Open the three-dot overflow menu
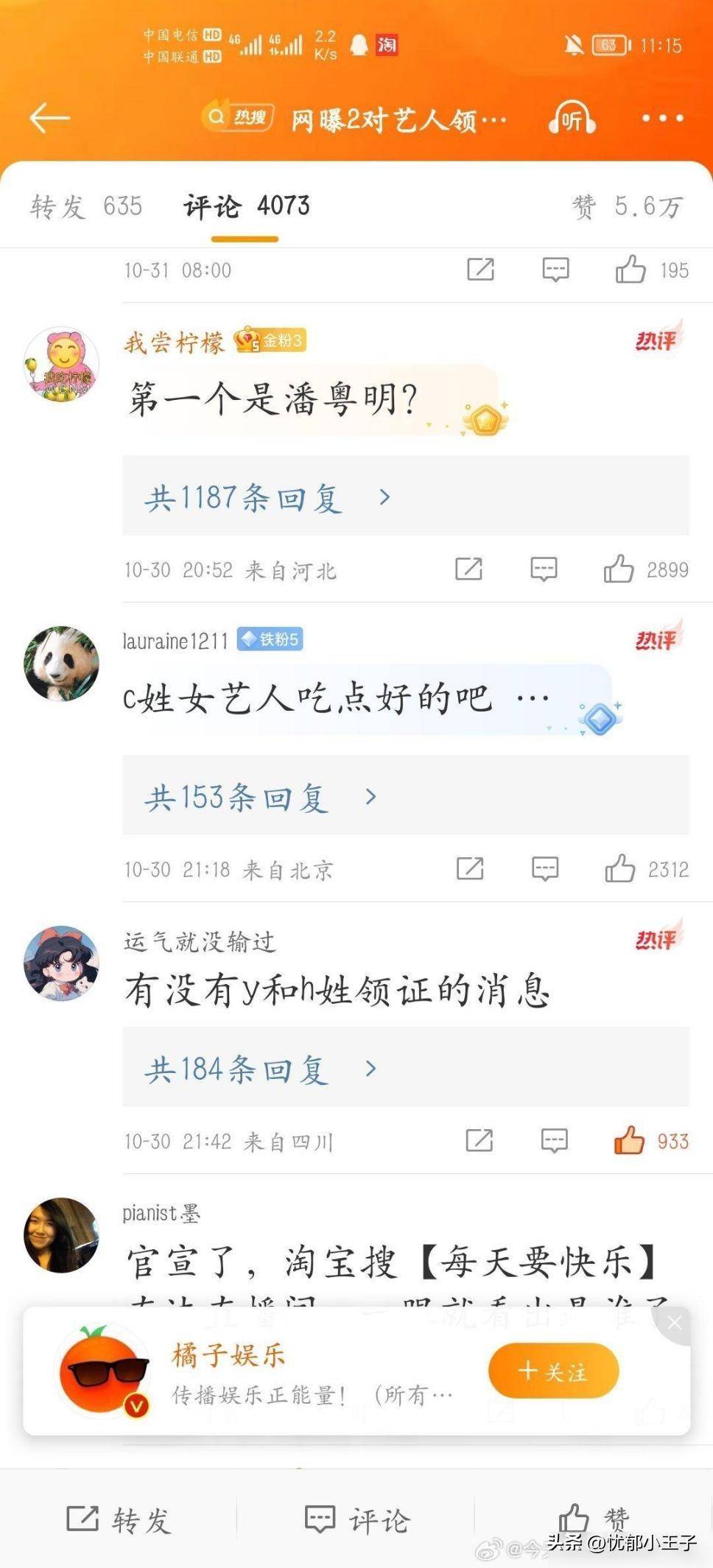This screenshot has width=713, height=1568. point(662,118)
